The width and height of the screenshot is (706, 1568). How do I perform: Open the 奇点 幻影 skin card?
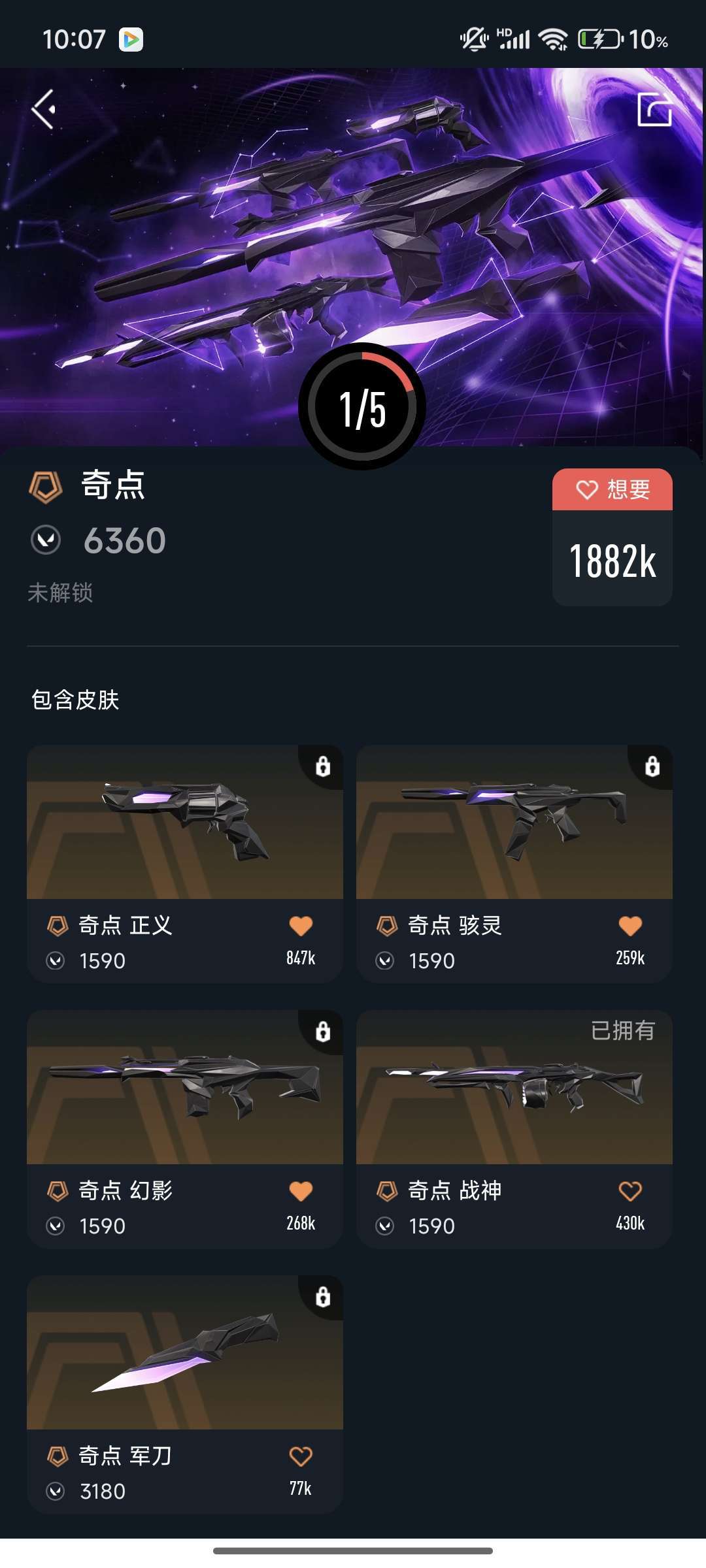click(185, 1129)
